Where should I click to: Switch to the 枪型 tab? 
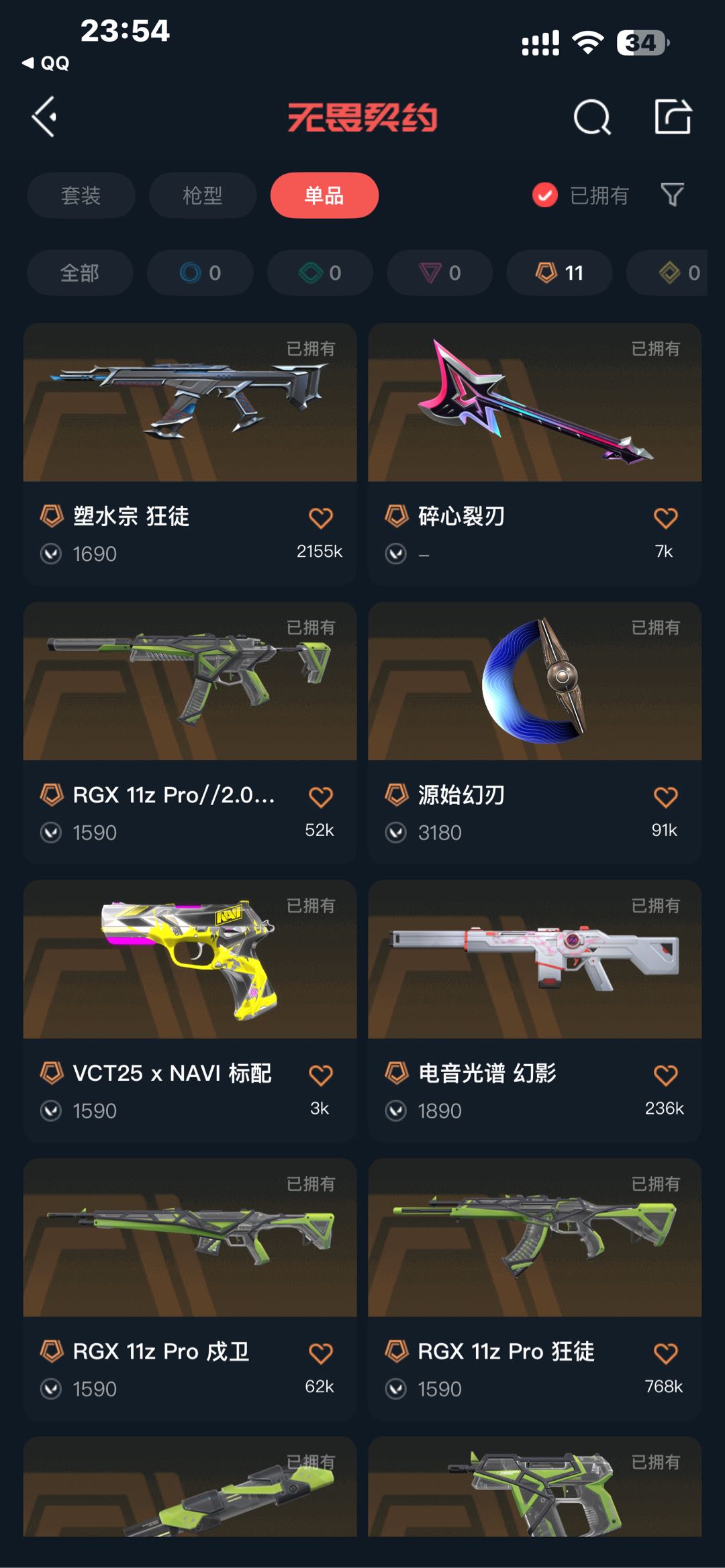202,195
